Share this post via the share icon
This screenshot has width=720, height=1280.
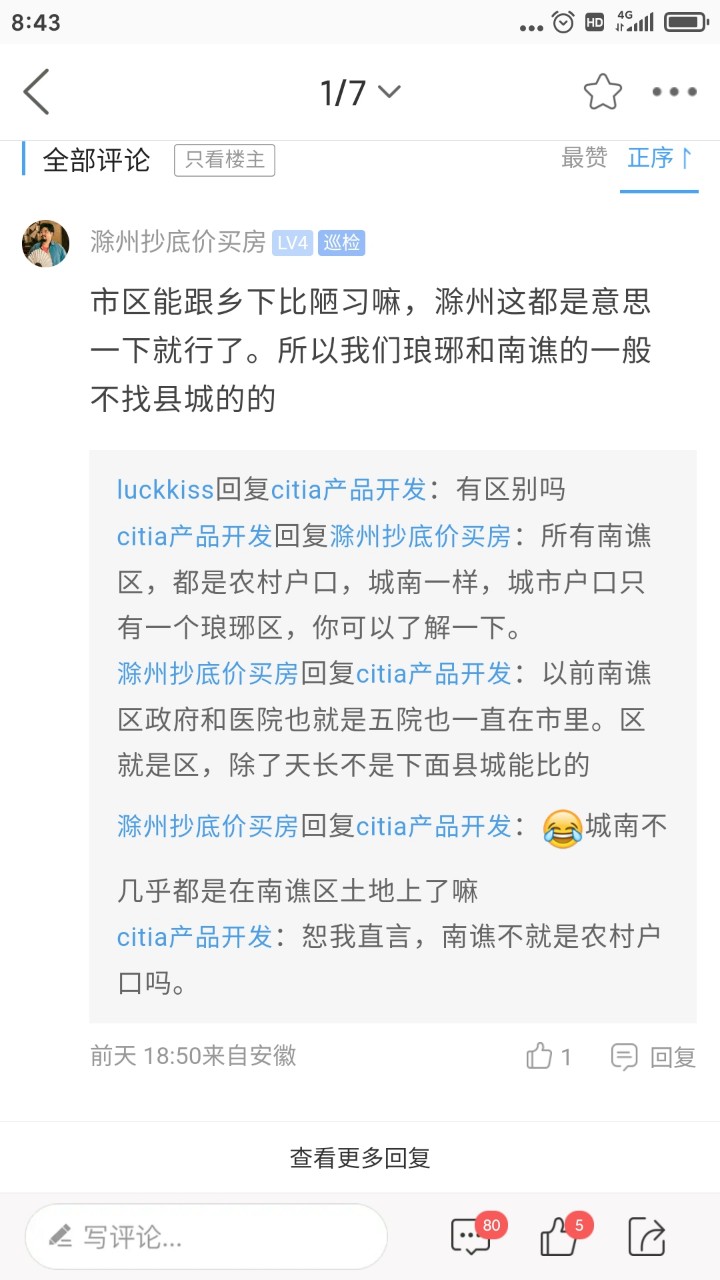[647, 1237]
